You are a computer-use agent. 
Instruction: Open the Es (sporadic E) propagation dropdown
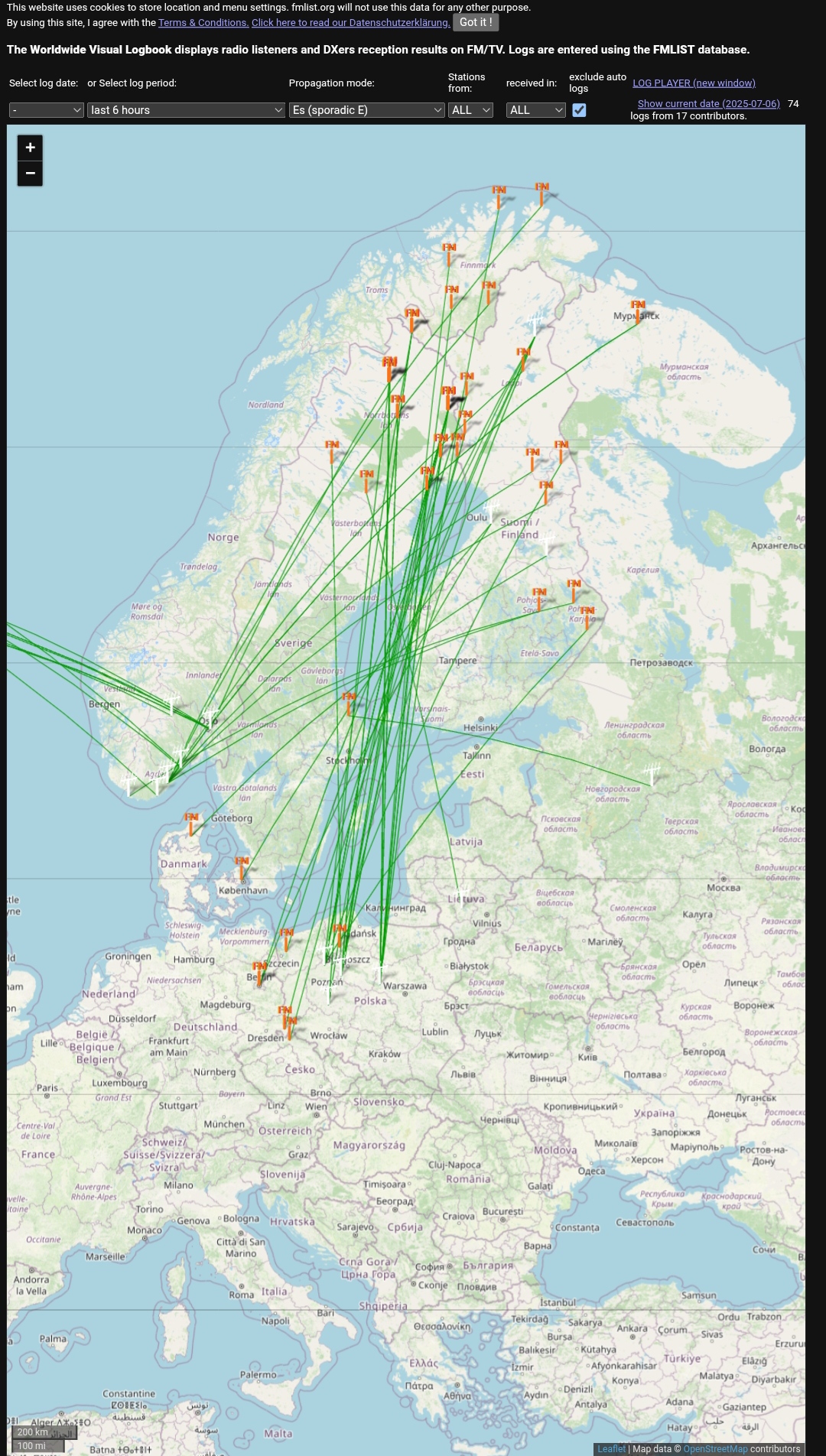[x=367, y=110]
